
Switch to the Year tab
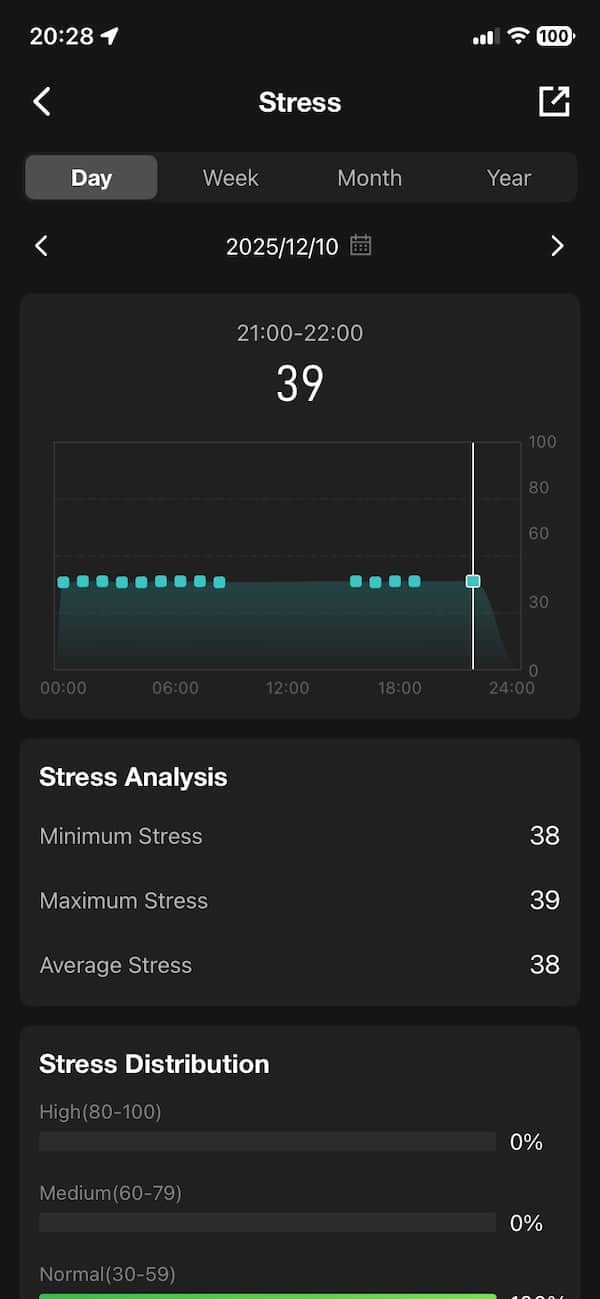[508, 178]
